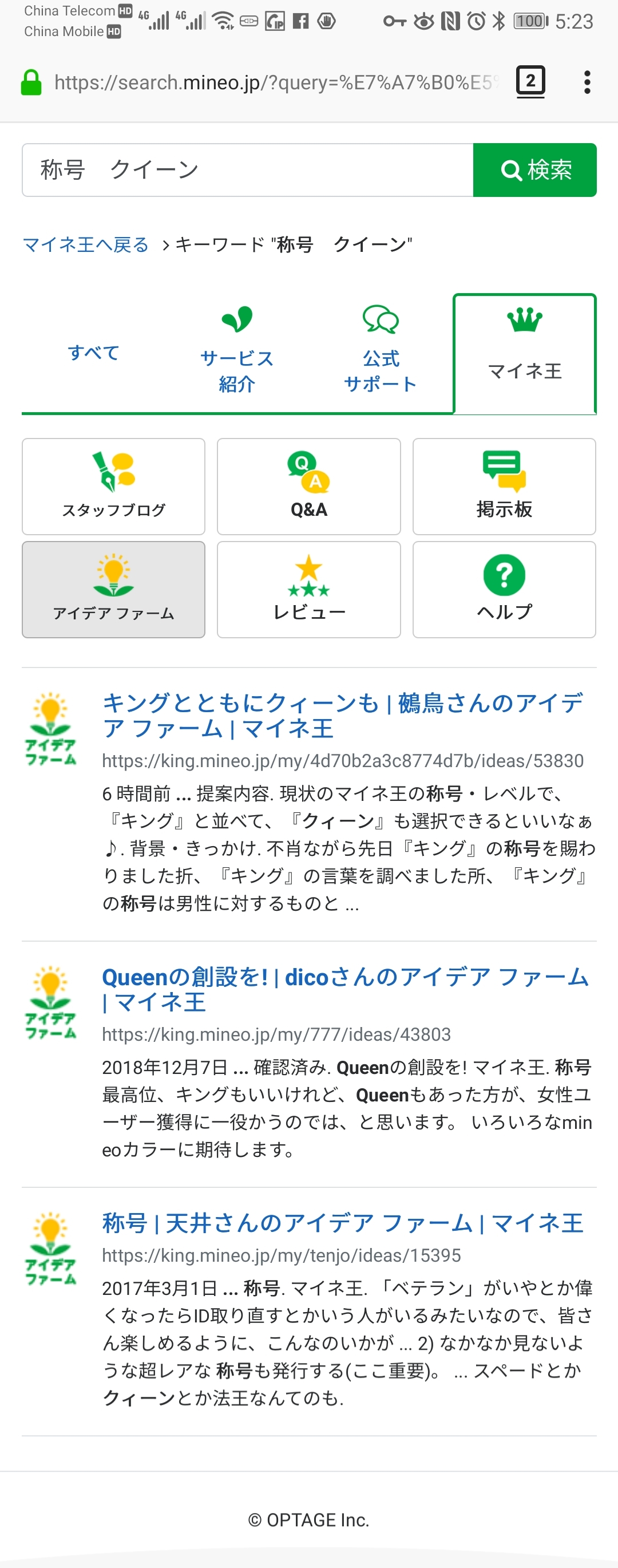Screen dimensions: 618x1568
Task: Open the 称号 | 天井さん result
Action: pyautogui.click(x=342, y=1223)
